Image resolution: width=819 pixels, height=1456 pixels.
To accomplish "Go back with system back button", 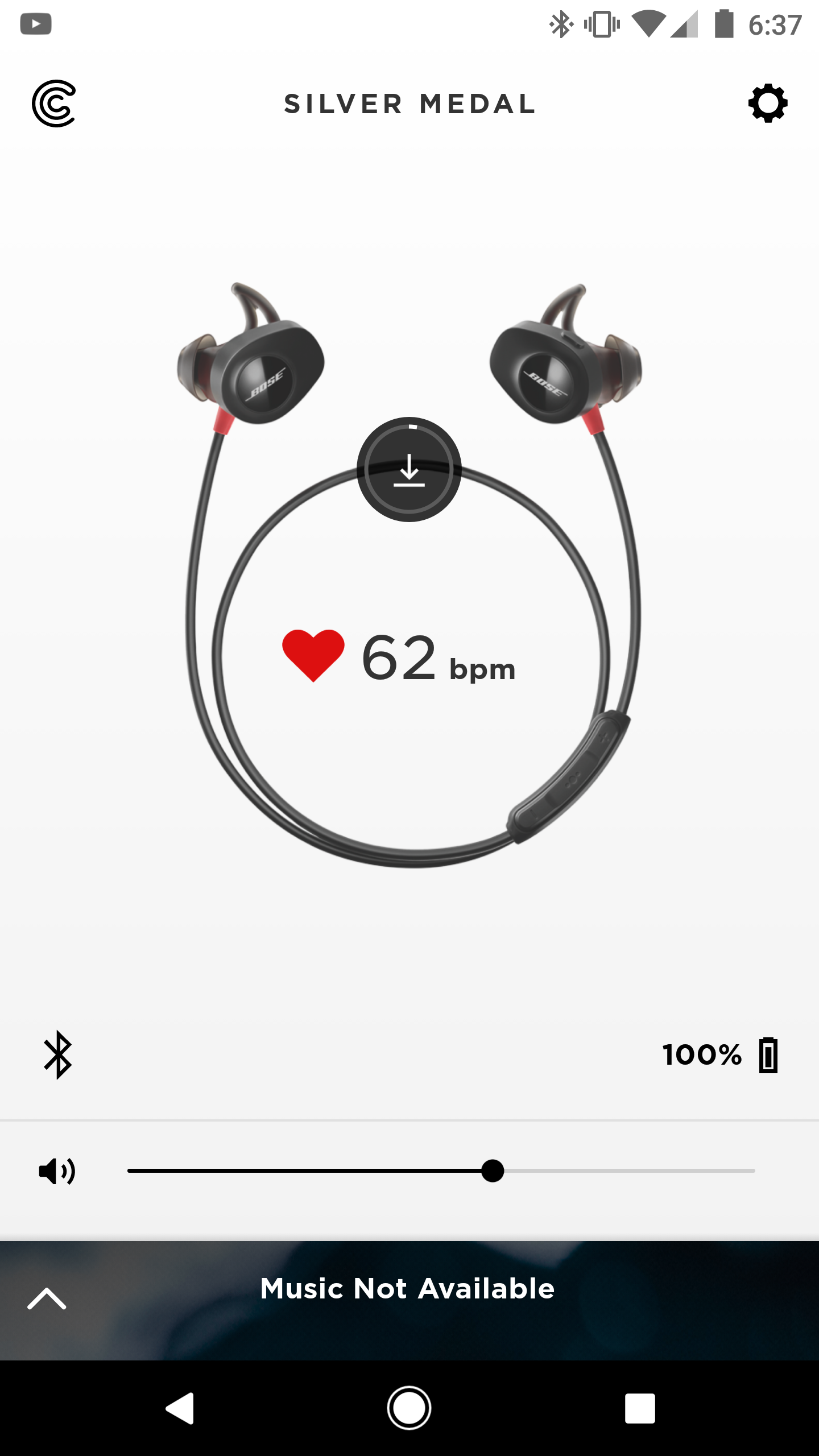I will click(180, 1408).
